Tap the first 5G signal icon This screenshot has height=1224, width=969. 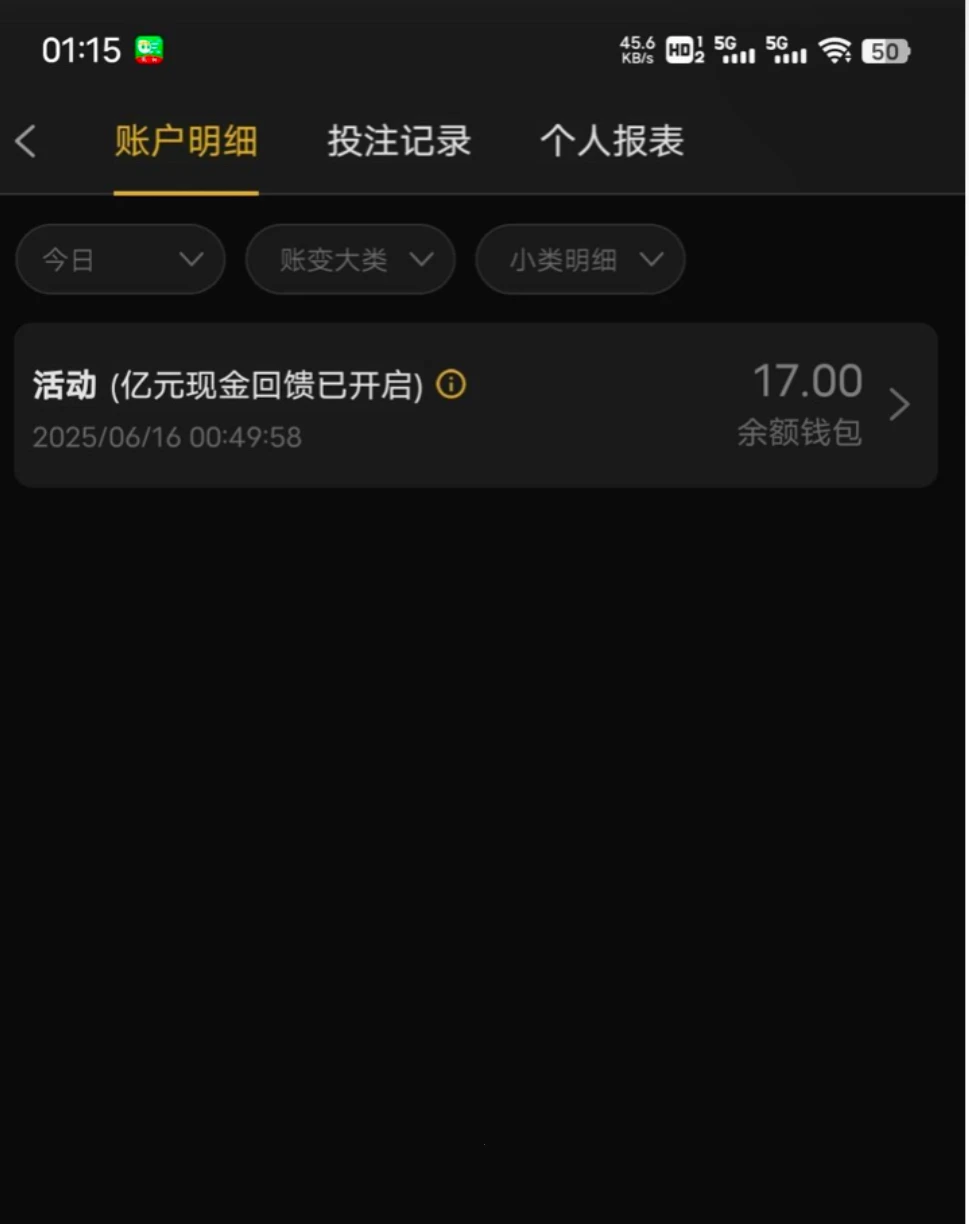pyautogui.click(x=737, y=50)
